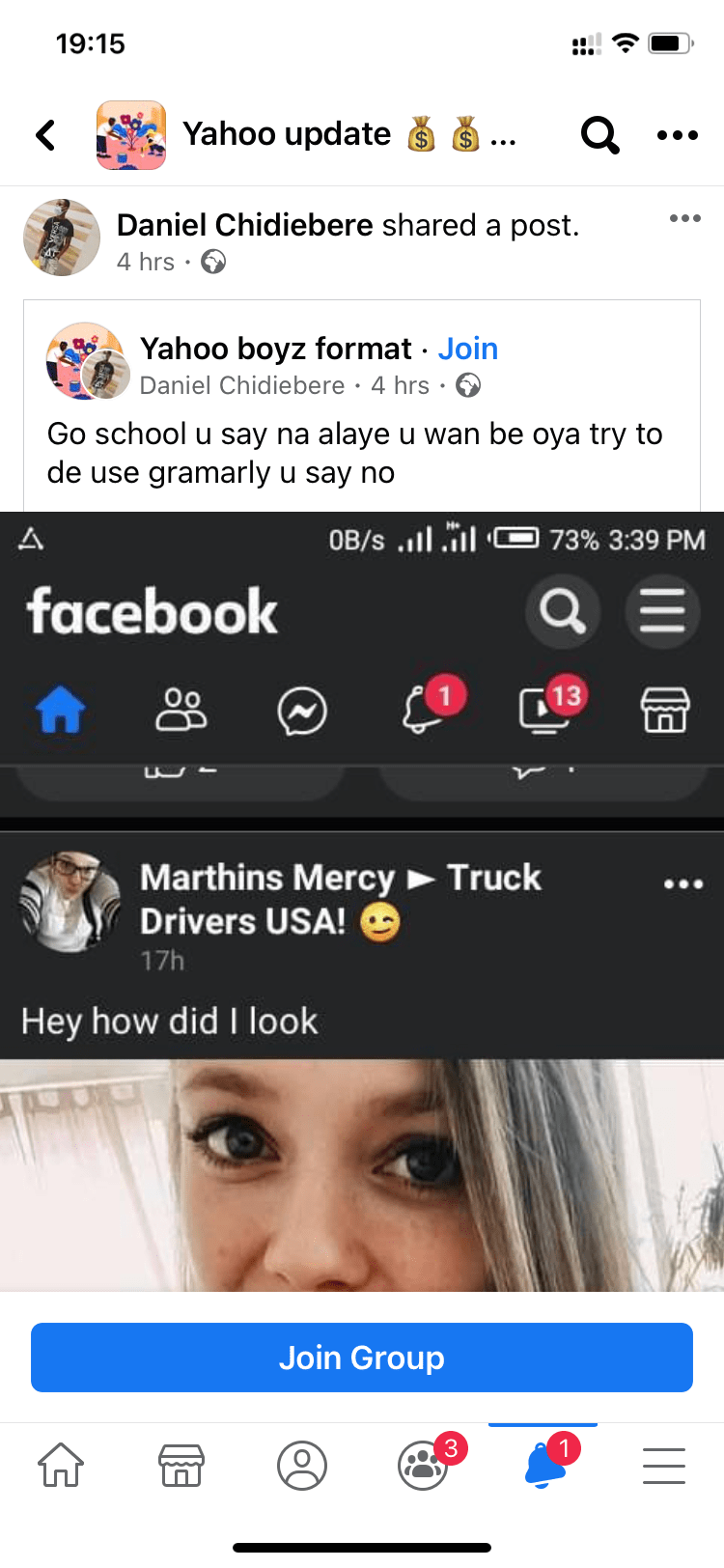Open post options on Daniel Chidiebere's post
Screen dimensions: 724x1568
tap(684, 219)
